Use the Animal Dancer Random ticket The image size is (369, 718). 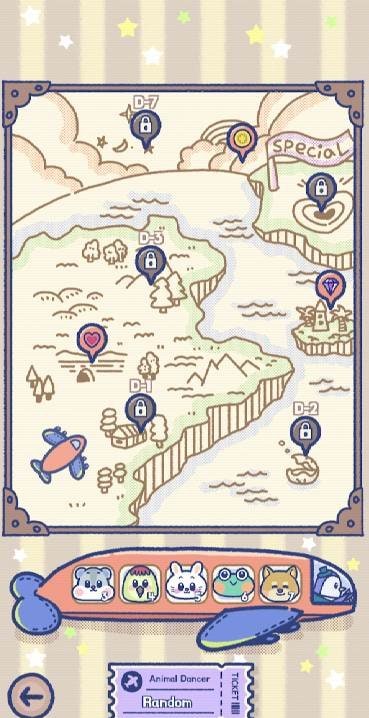(x=180, y=691)
